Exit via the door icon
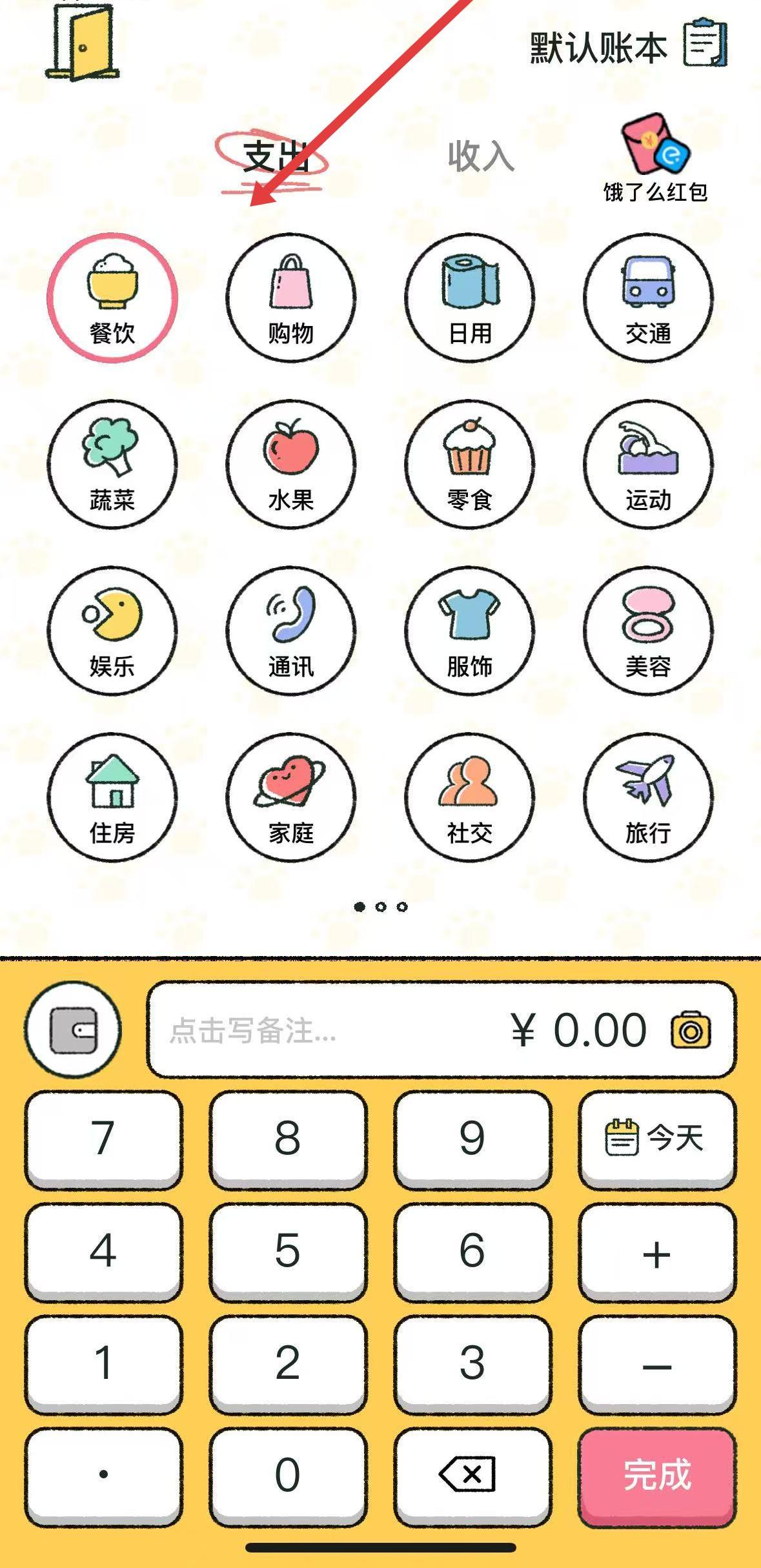Viewport: 761px width, 1568px height. click(83, 43)
